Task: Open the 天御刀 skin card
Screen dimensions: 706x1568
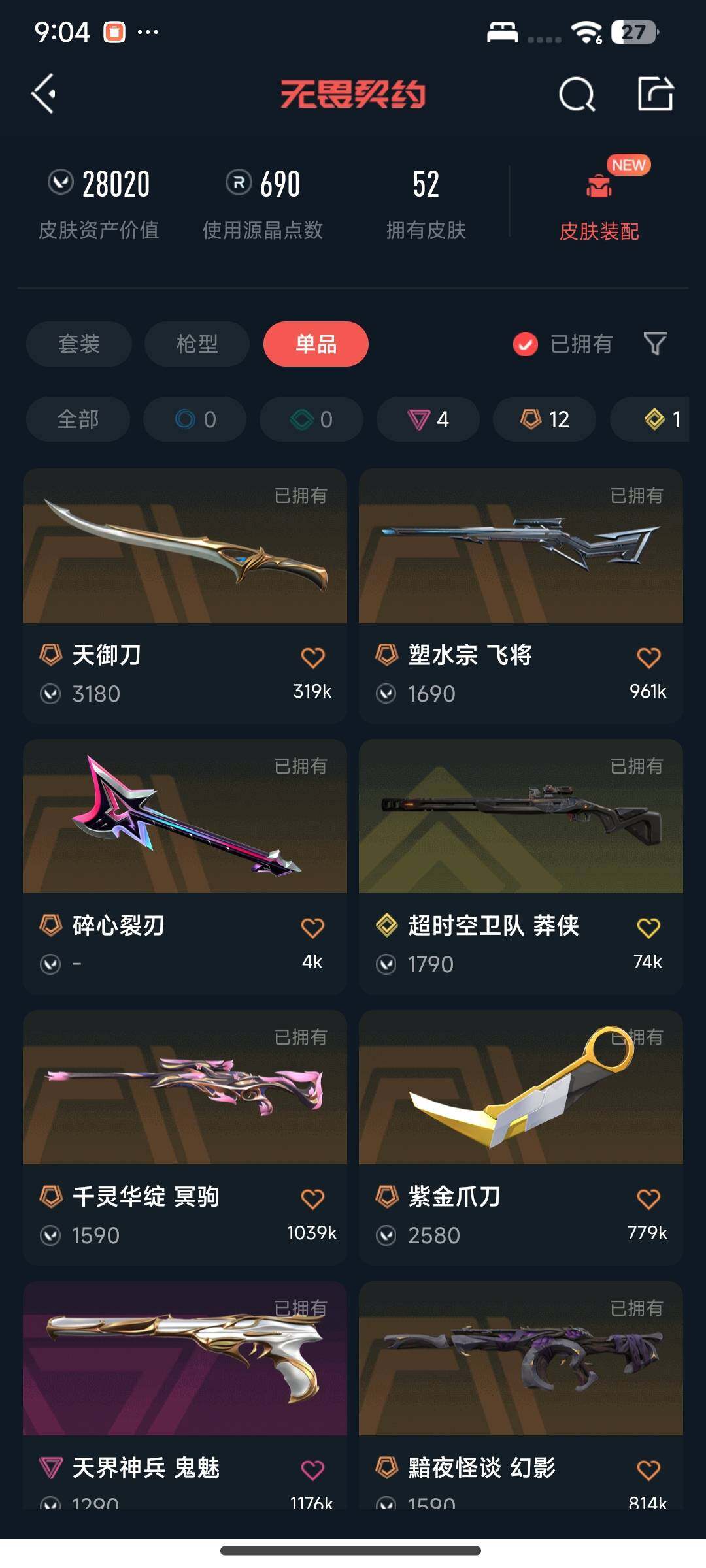Action: 185,595
